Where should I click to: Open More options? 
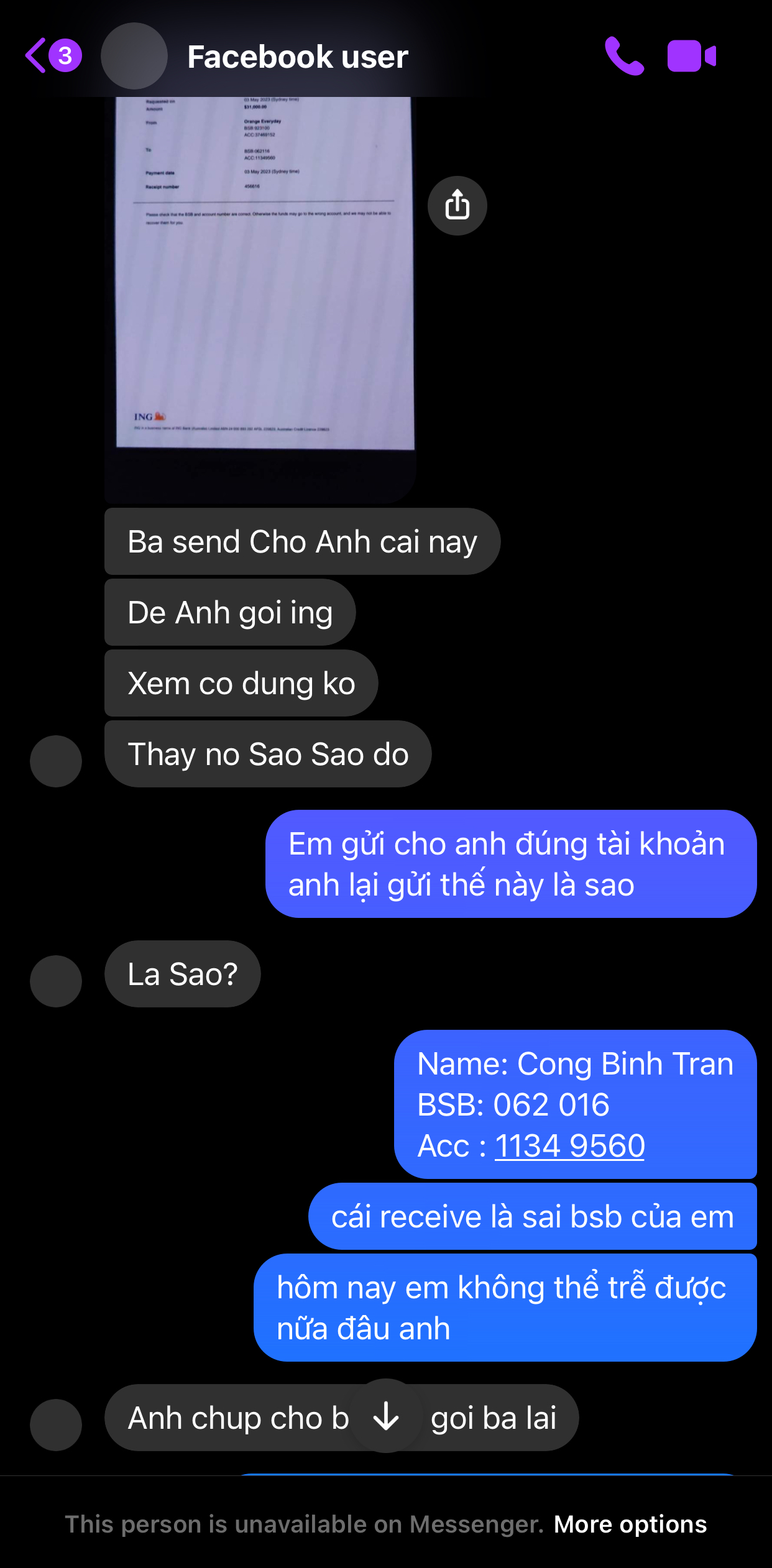tap(630, 1524)
